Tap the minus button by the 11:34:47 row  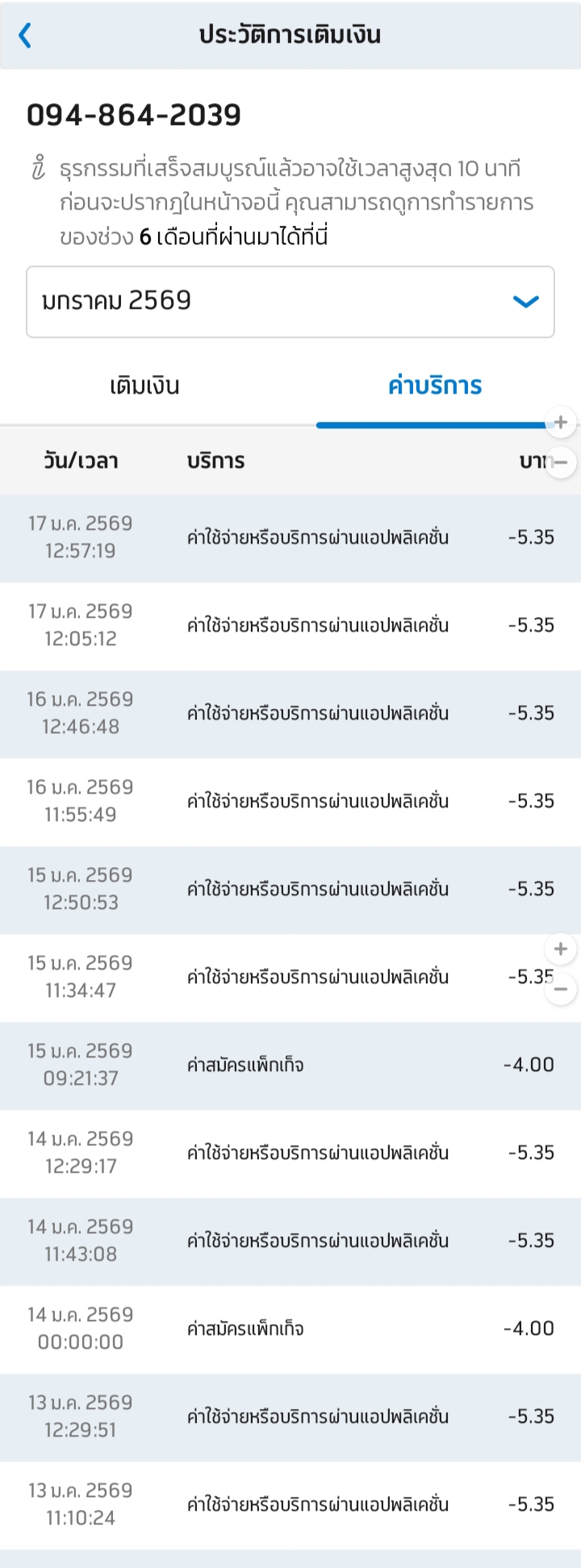tap(561, 989)
